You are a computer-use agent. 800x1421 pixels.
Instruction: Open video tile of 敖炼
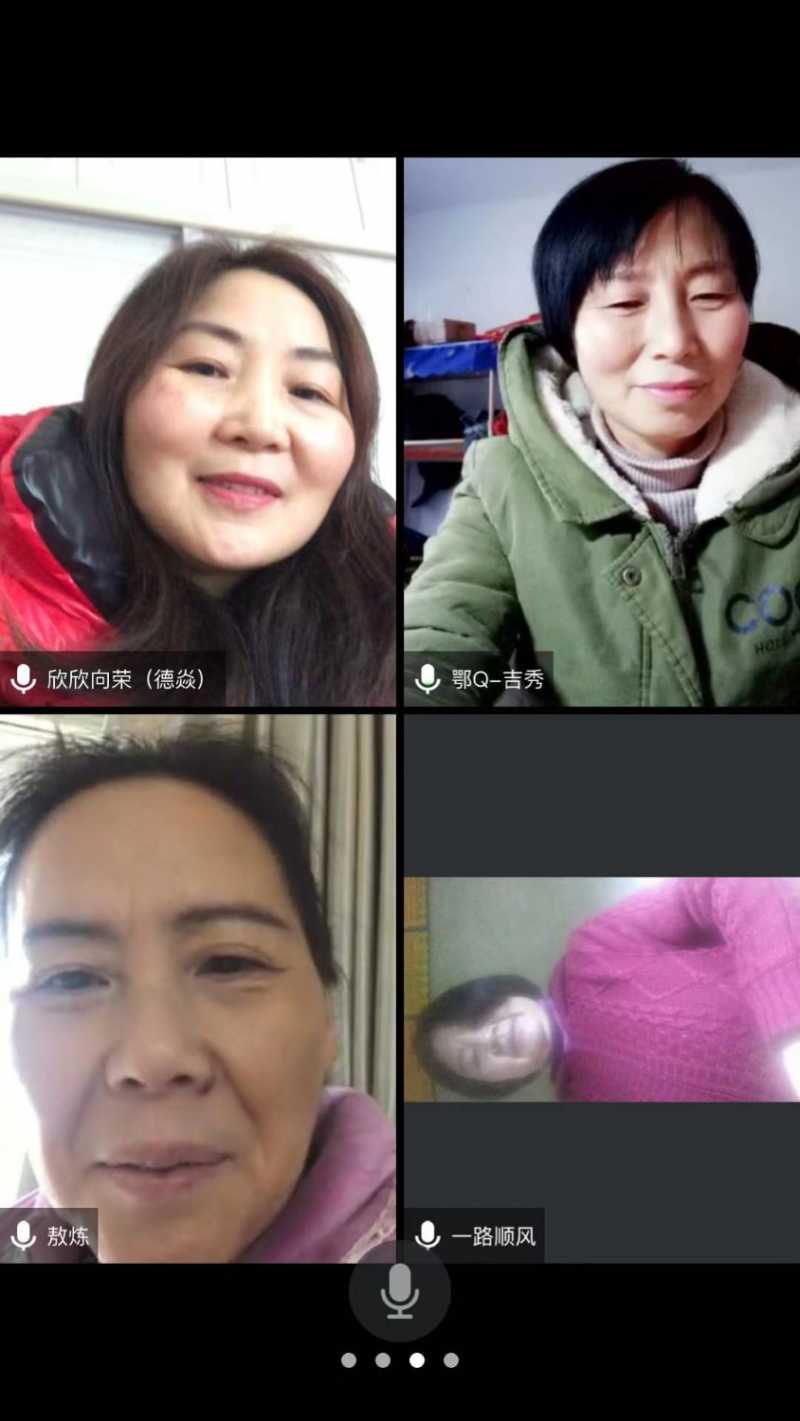[x=197, y=988]
